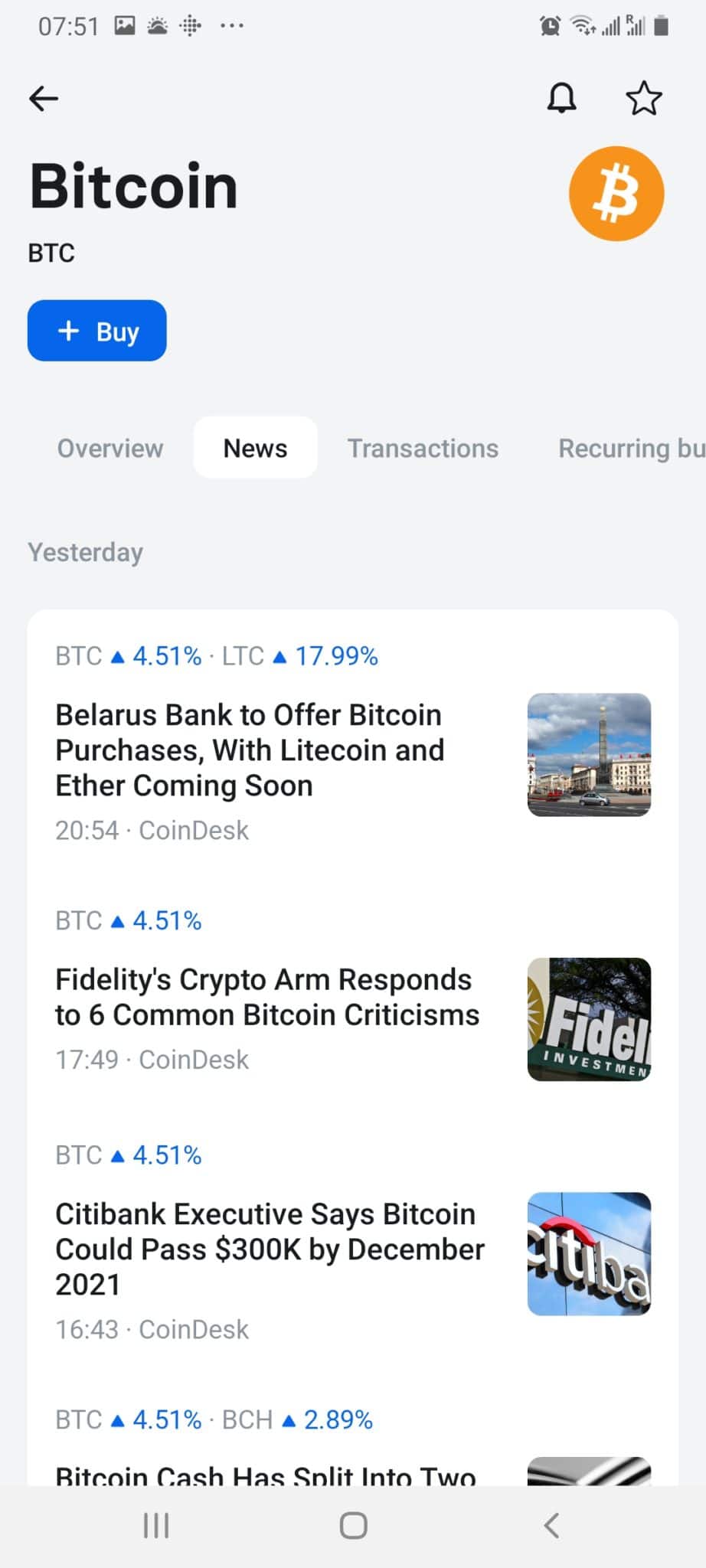Tap the gallery icon in the status bar
Viewport: 706px width, 1568px height.
[124, 25]
